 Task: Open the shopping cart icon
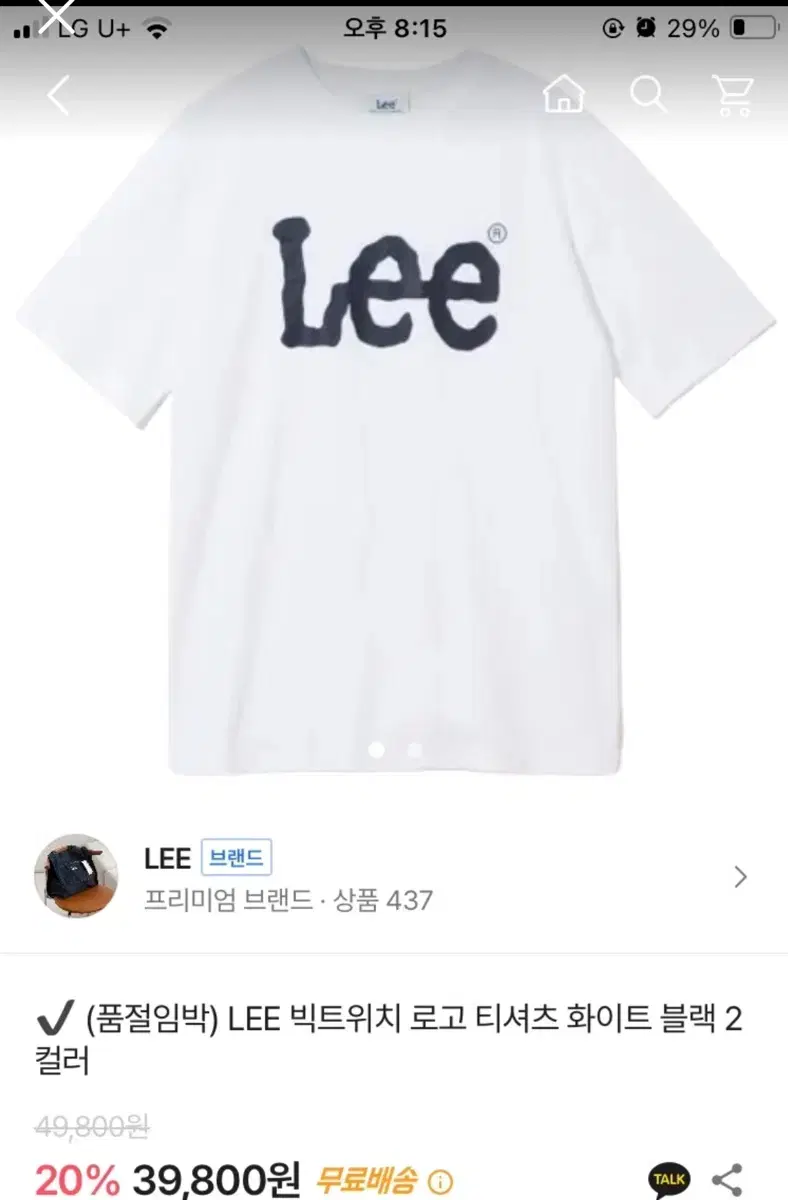(x=734, y=95)
